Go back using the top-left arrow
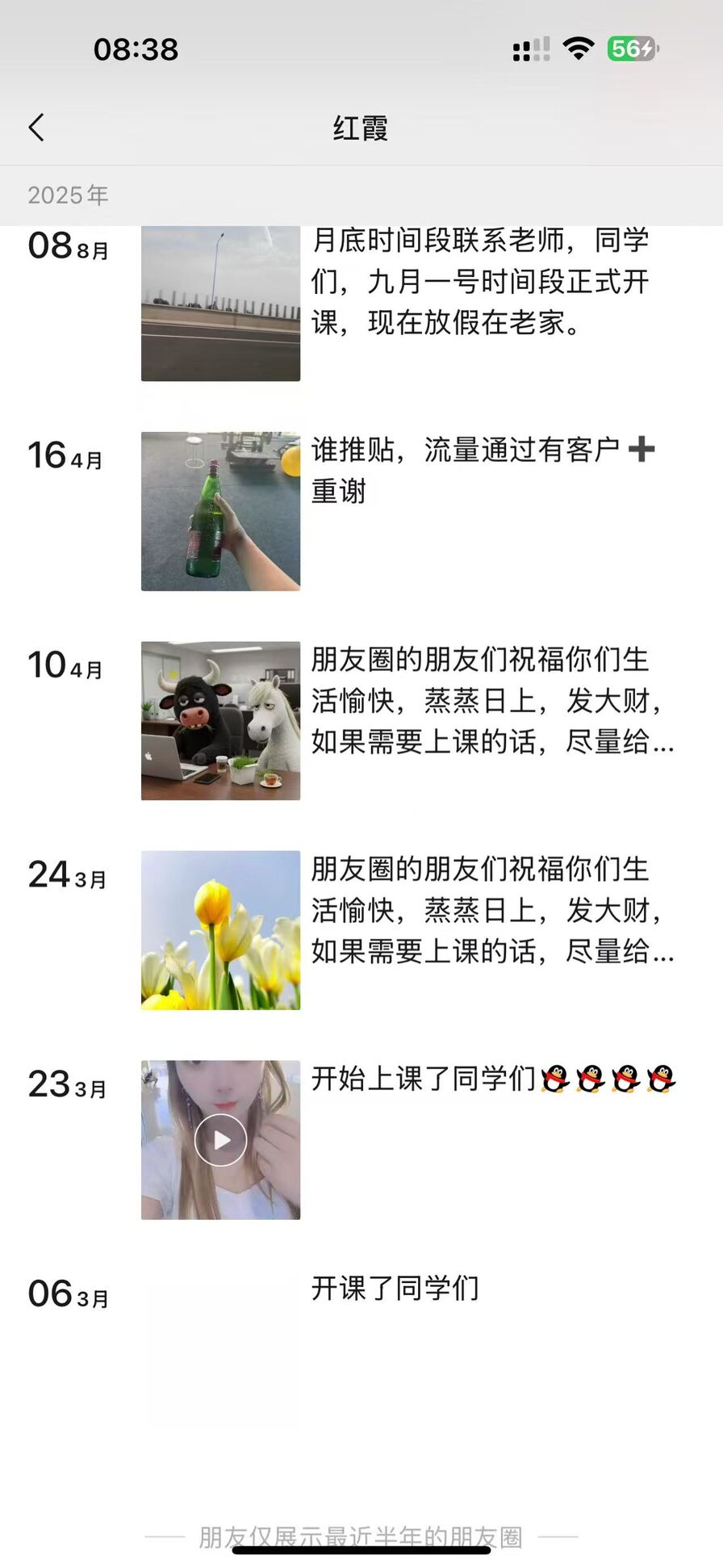723x1568 pixels. pos(36,128)
